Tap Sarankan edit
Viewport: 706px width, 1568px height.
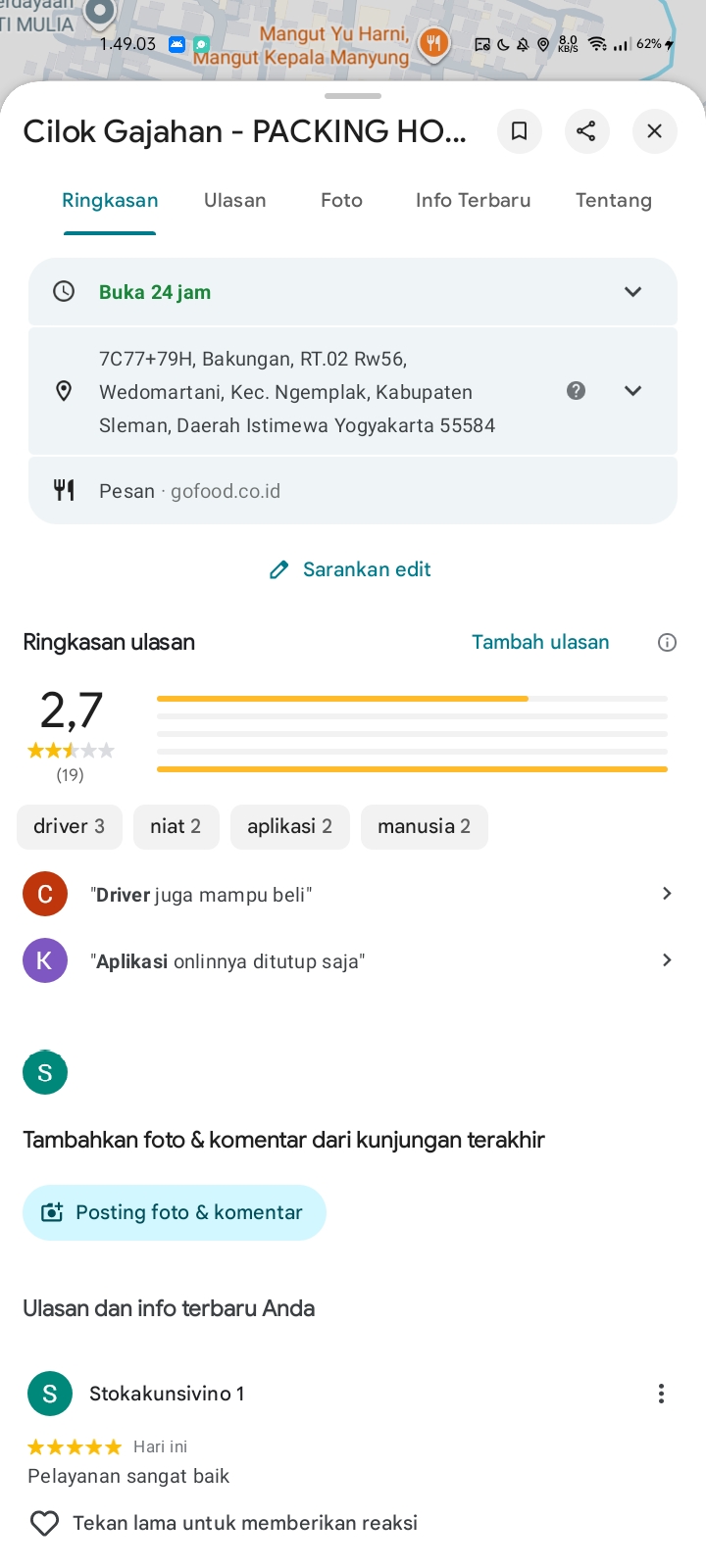[351, 569]
